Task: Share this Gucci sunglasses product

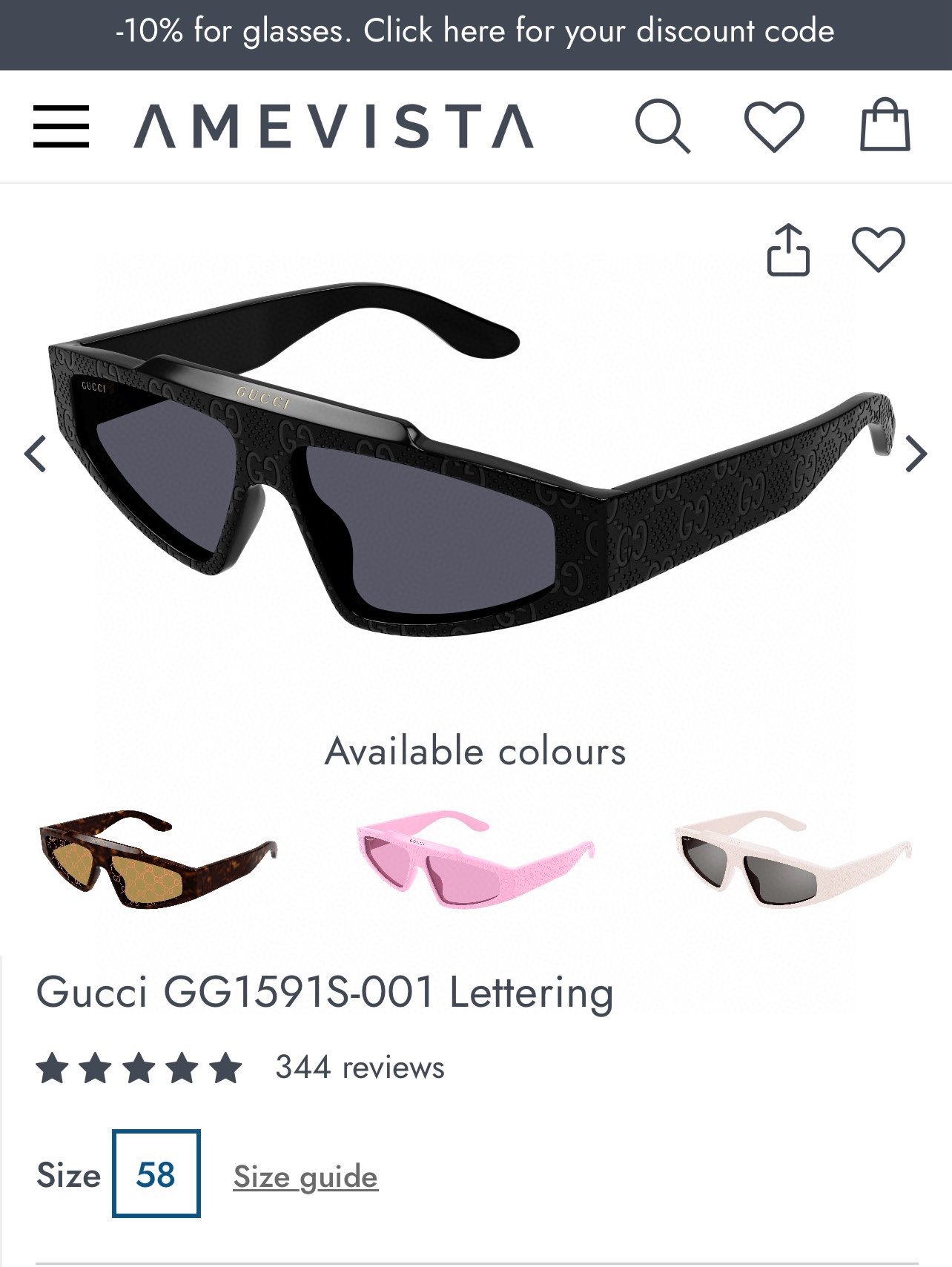Action: pyautogui.click(x=787, y=251)
